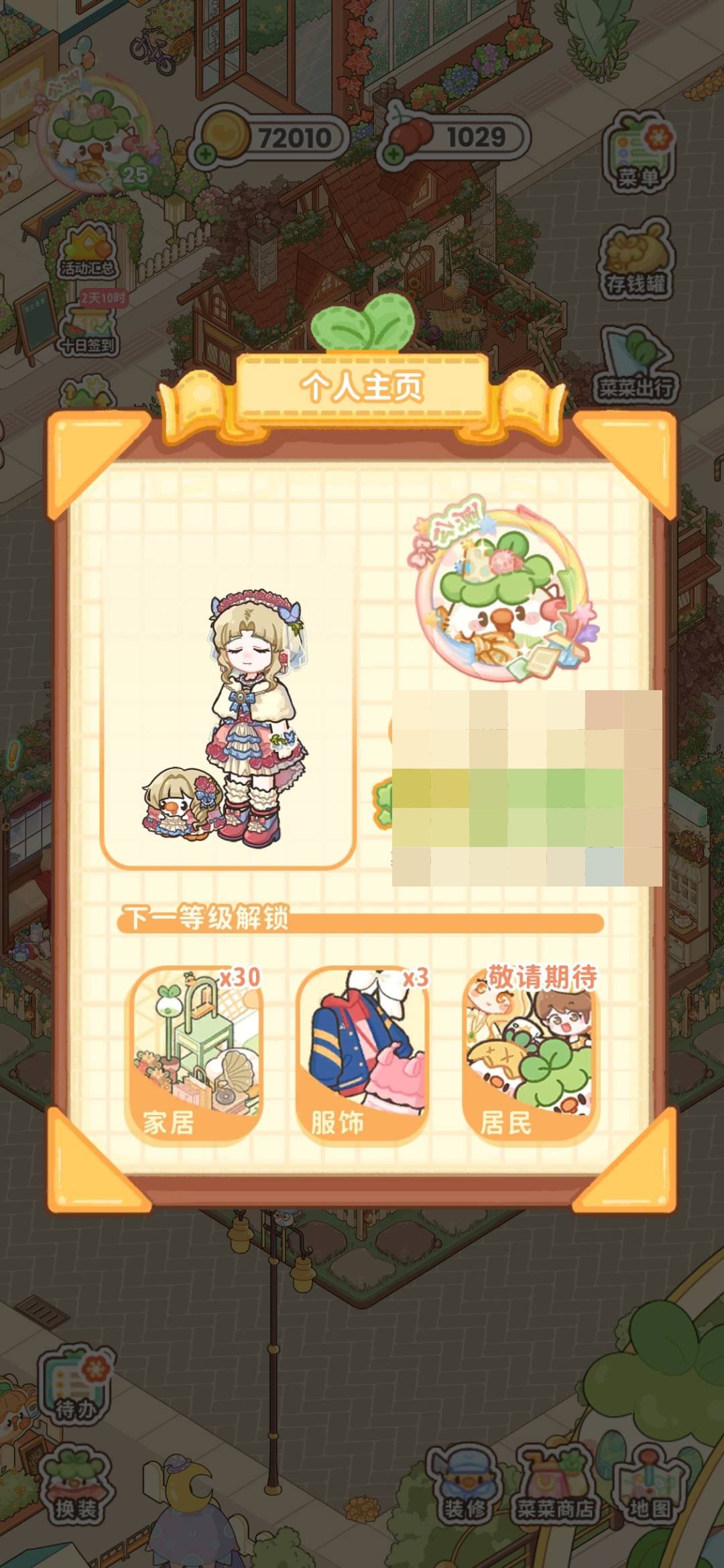Open the 存钱罐 piggy bank
This screenshot has width=724, height=1568.
coord(636,263)
